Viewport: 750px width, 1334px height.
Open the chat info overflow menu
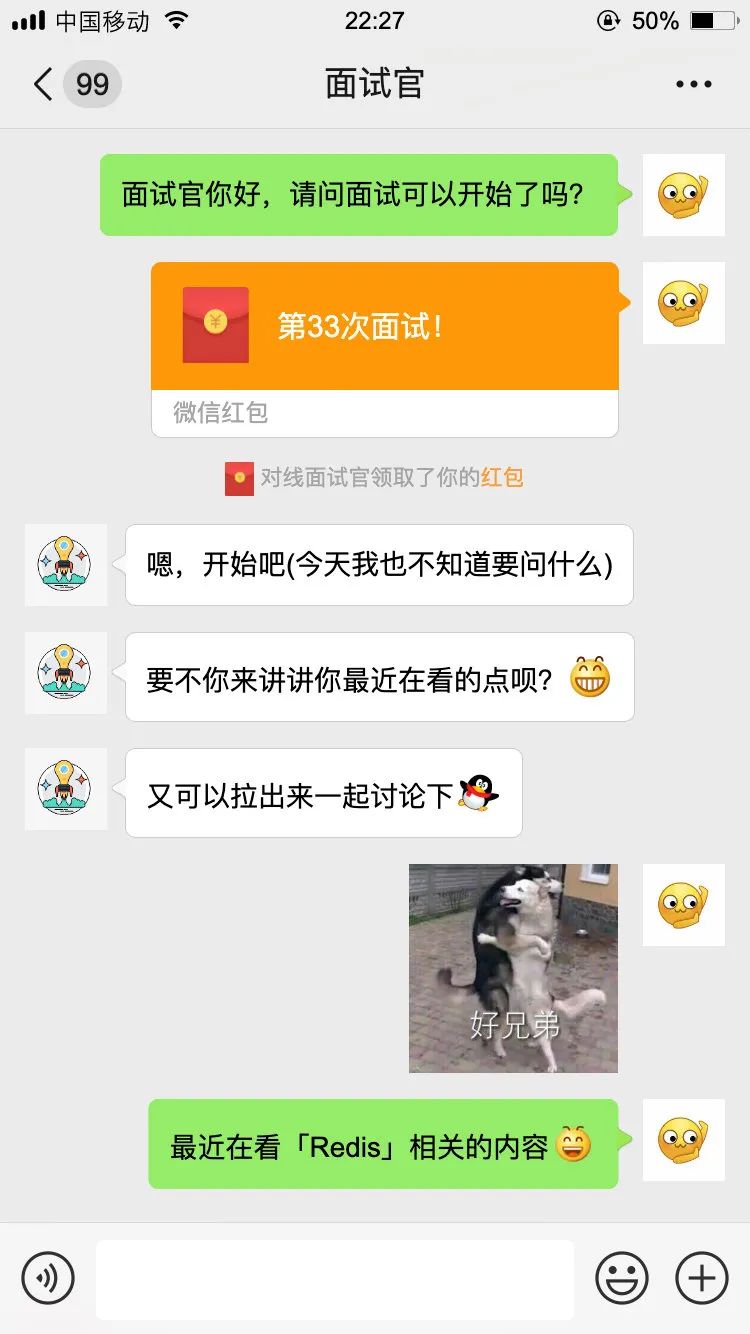[x=694, y=84]
